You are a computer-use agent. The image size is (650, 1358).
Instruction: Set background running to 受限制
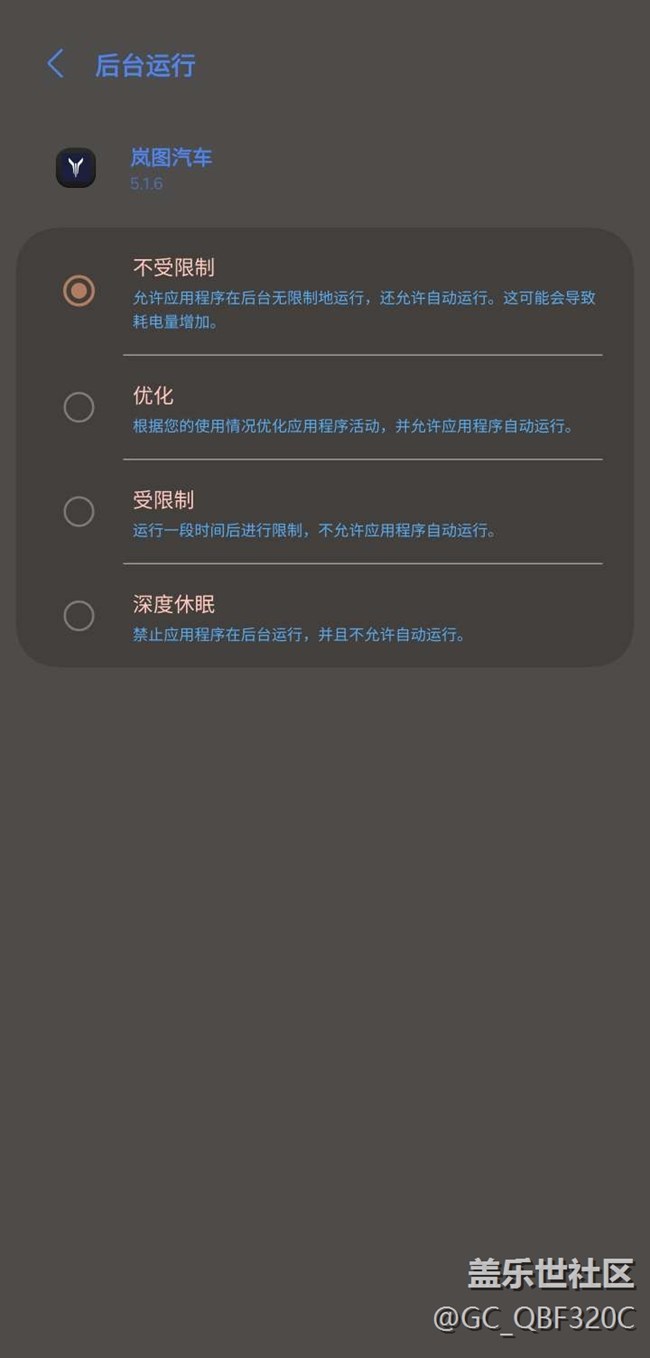pos(79,512)
